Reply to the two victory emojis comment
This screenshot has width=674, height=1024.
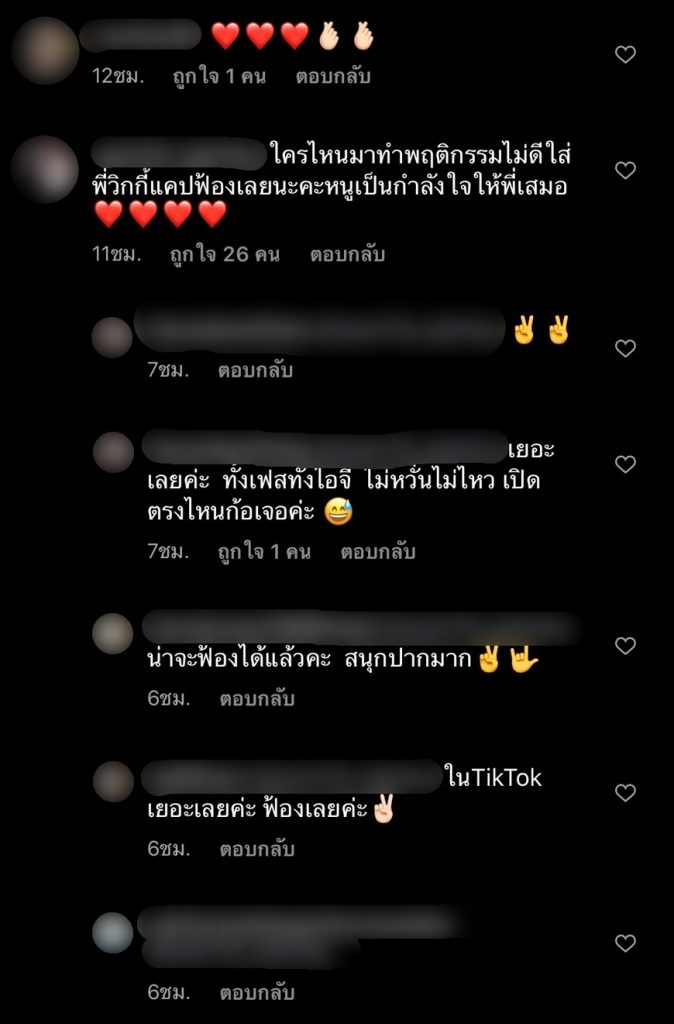255,370
